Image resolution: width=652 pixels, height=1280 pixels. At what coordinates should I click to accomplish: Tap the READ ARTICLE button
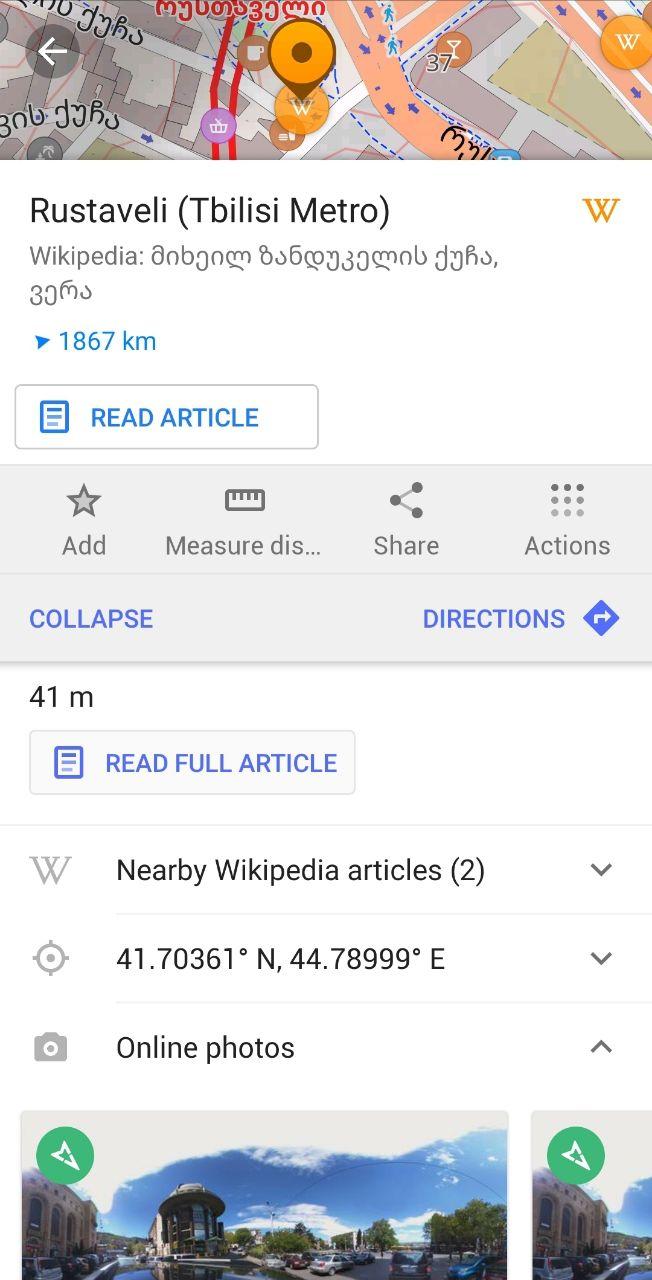coord(166,417)
